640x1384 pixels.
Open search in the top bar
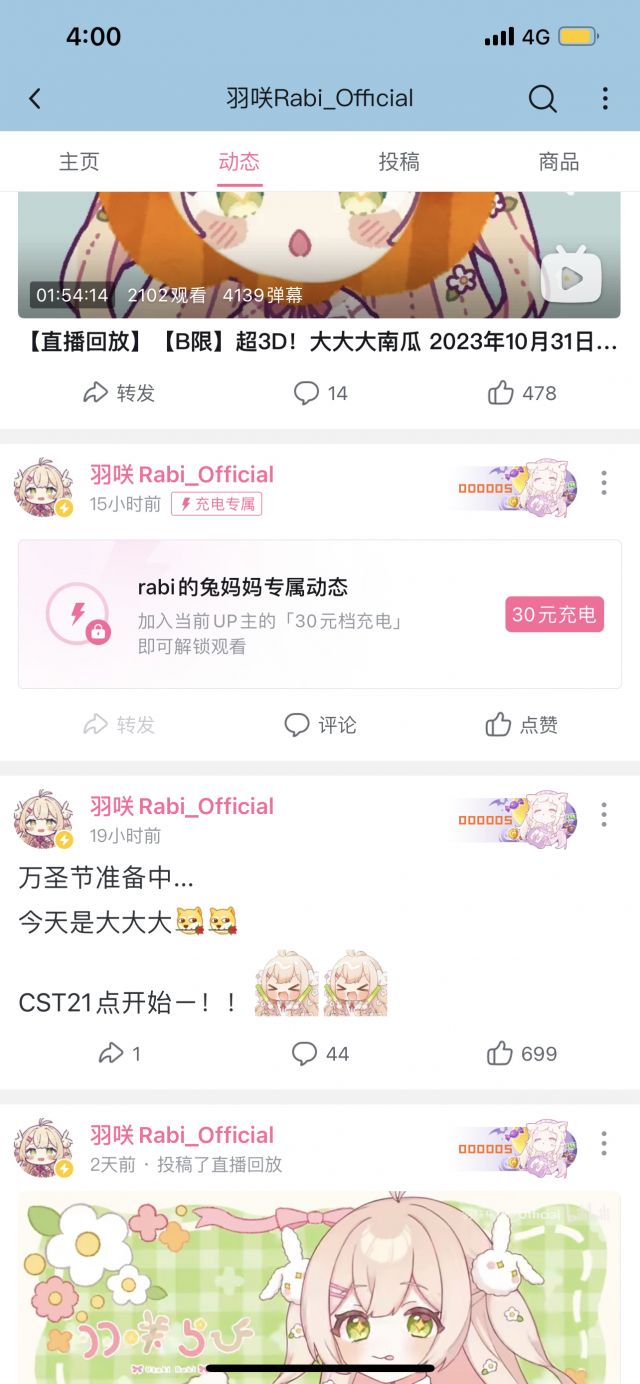(542, 98)
